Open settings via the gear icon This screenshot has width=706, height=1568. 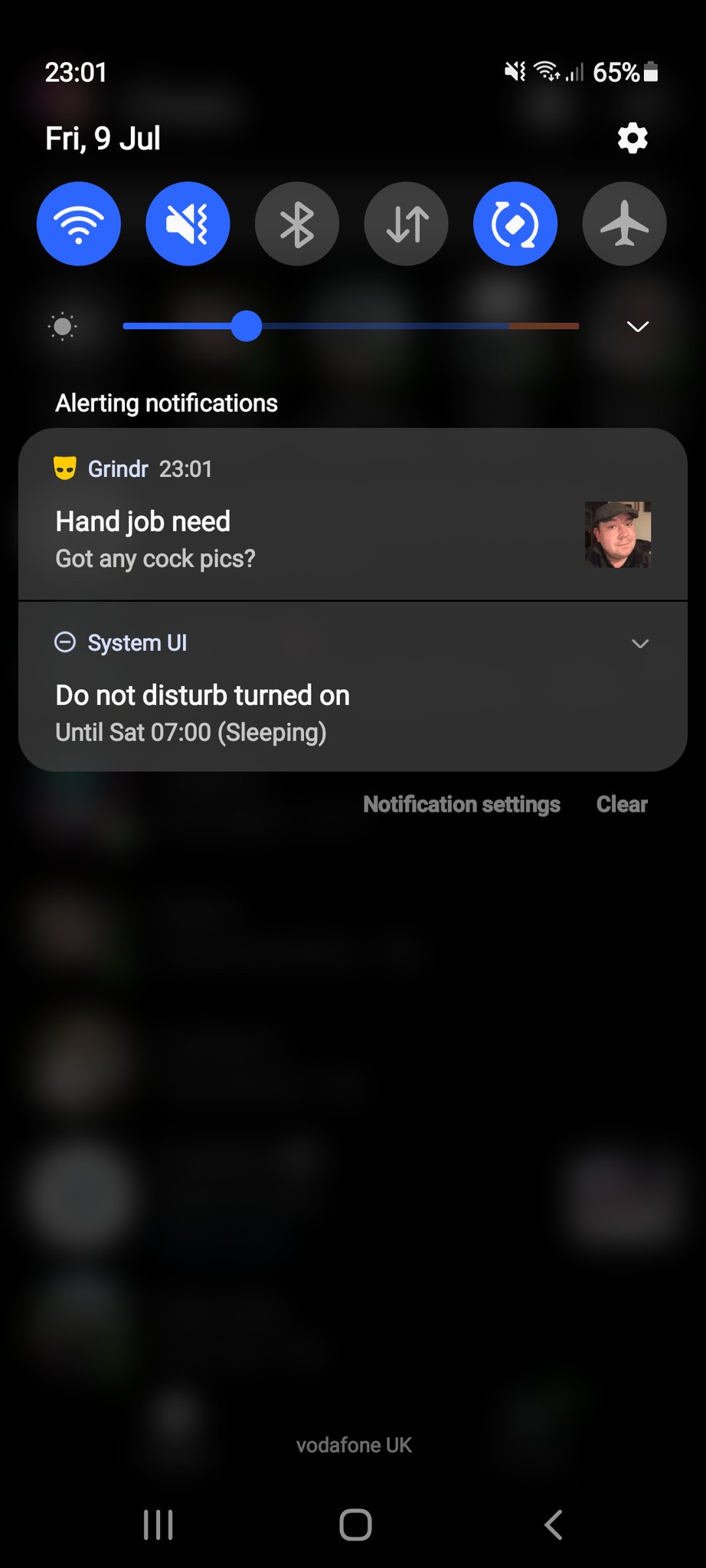tap(632, 139)
